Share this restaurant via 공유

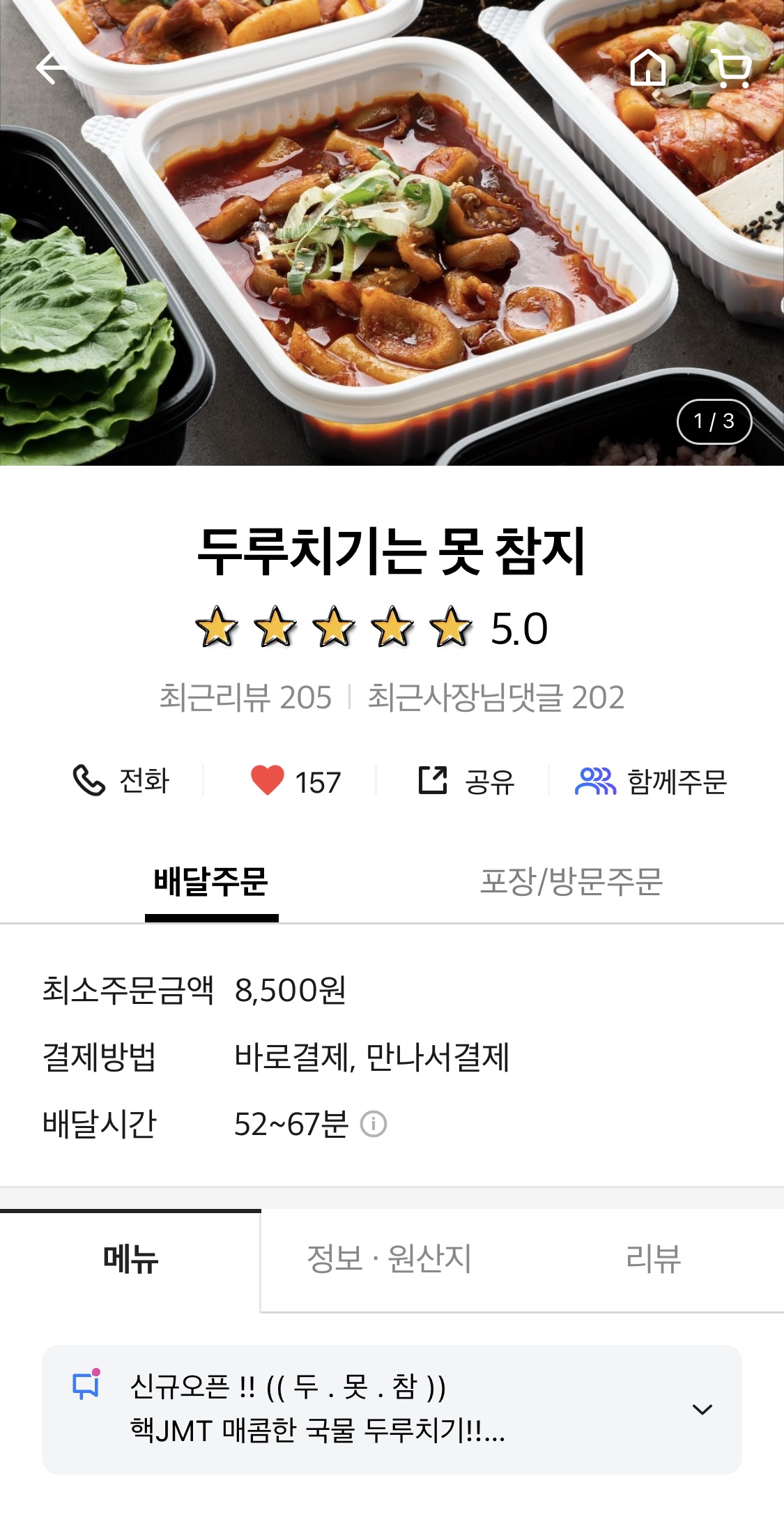[466, 781]
